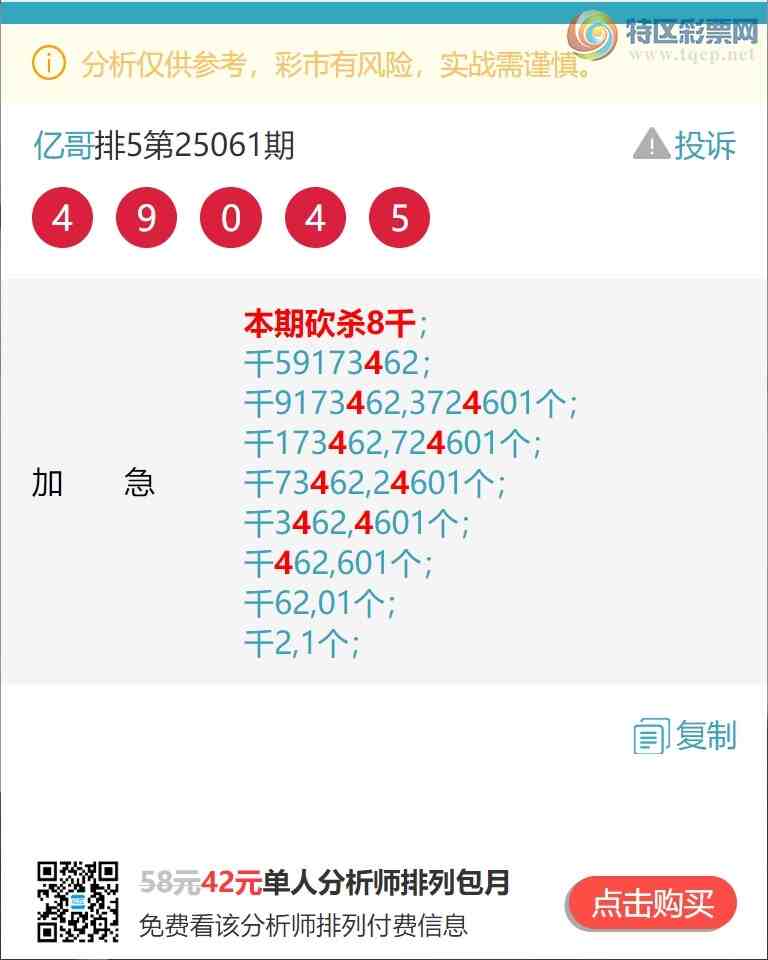Open analyst 亿哥's profile link

click(63, 146)
